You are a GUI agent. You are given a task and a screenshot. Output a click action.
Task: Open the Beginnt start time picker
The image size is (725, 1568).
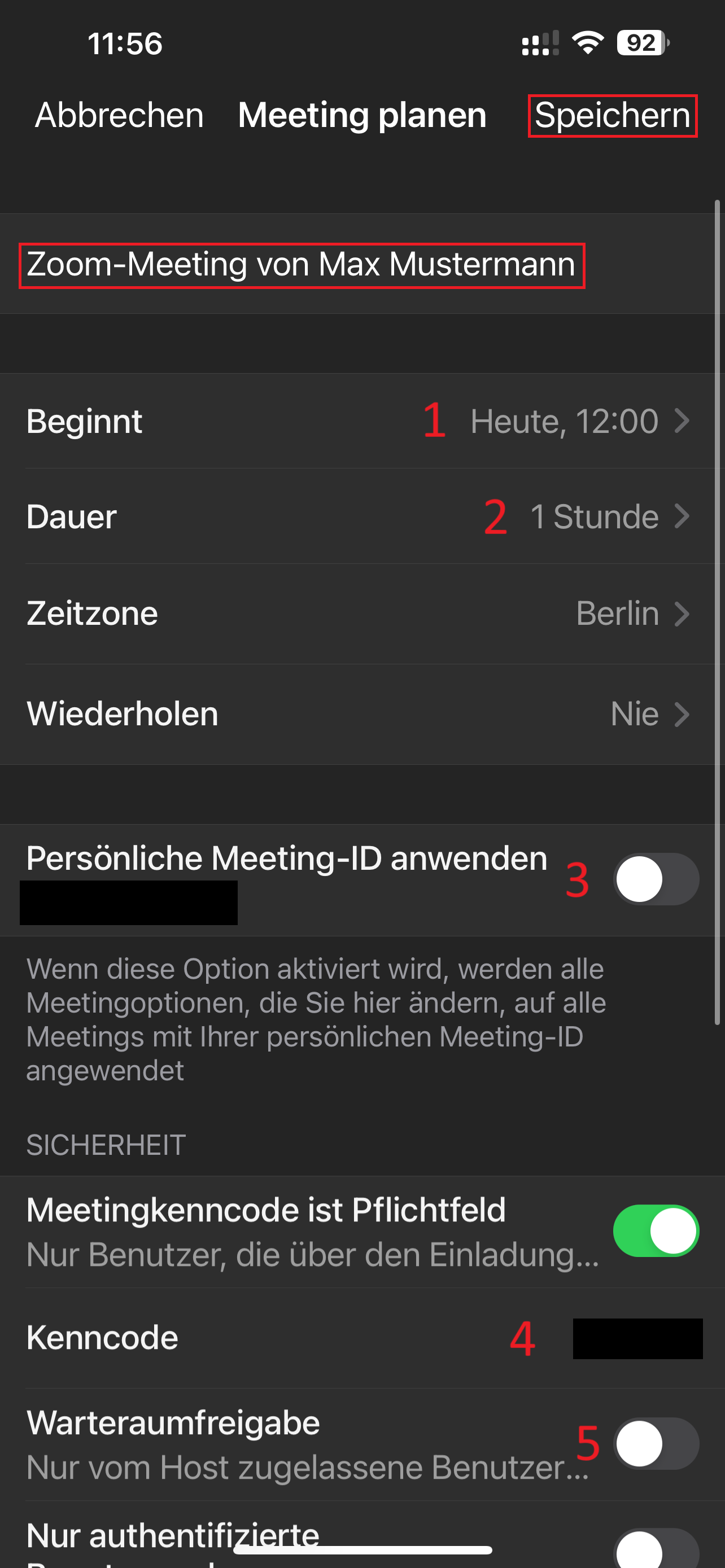(x=361, y=421)
